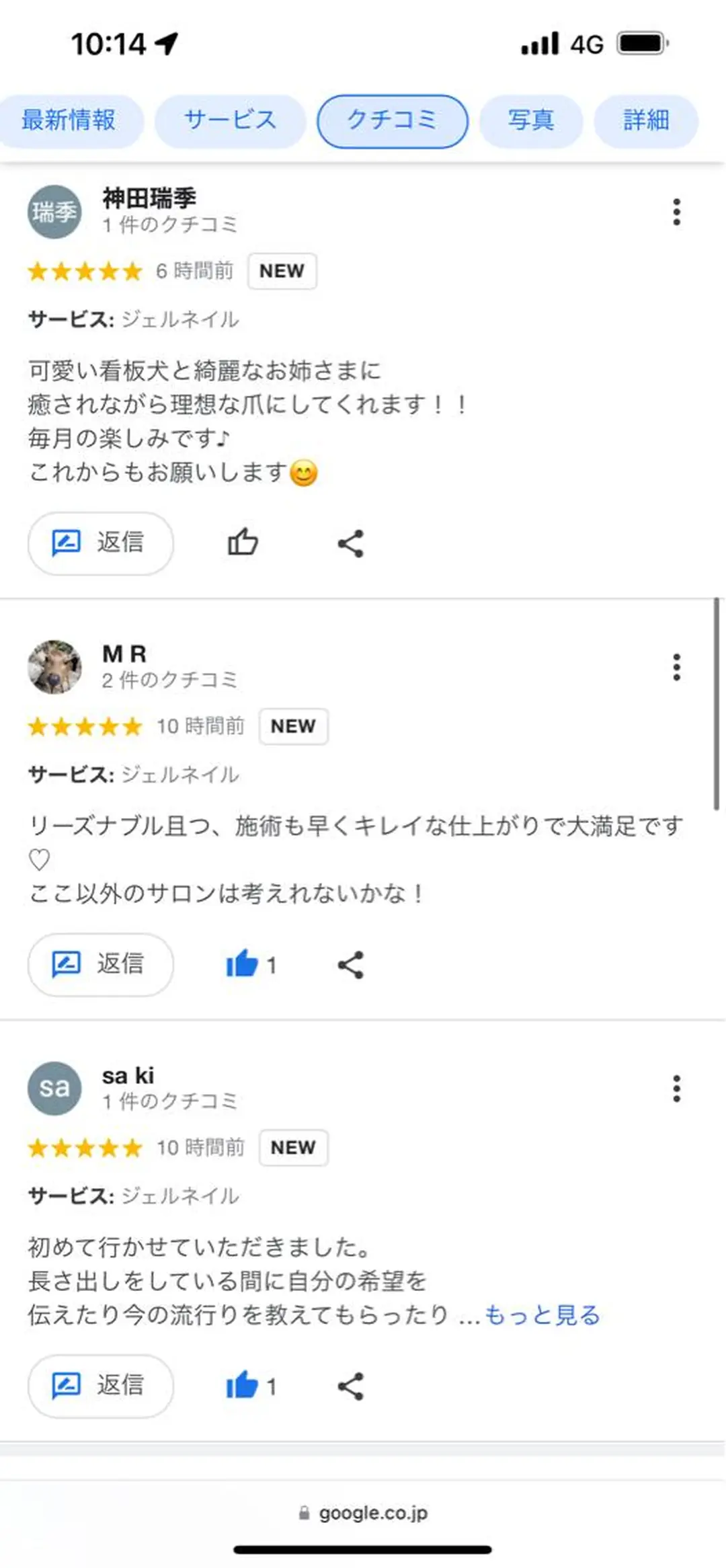Like 神田瑞季's review with the thumbs up icon

click(243, 543)
